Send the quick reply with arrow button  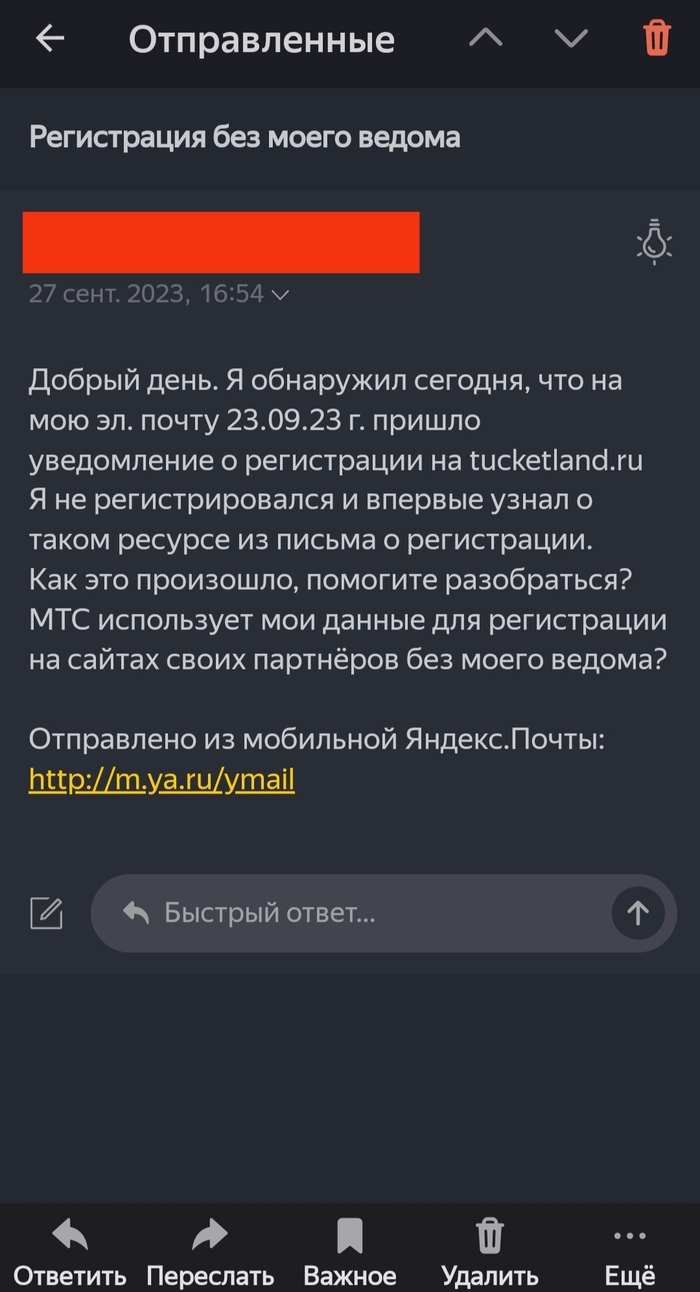pos(637,913)
